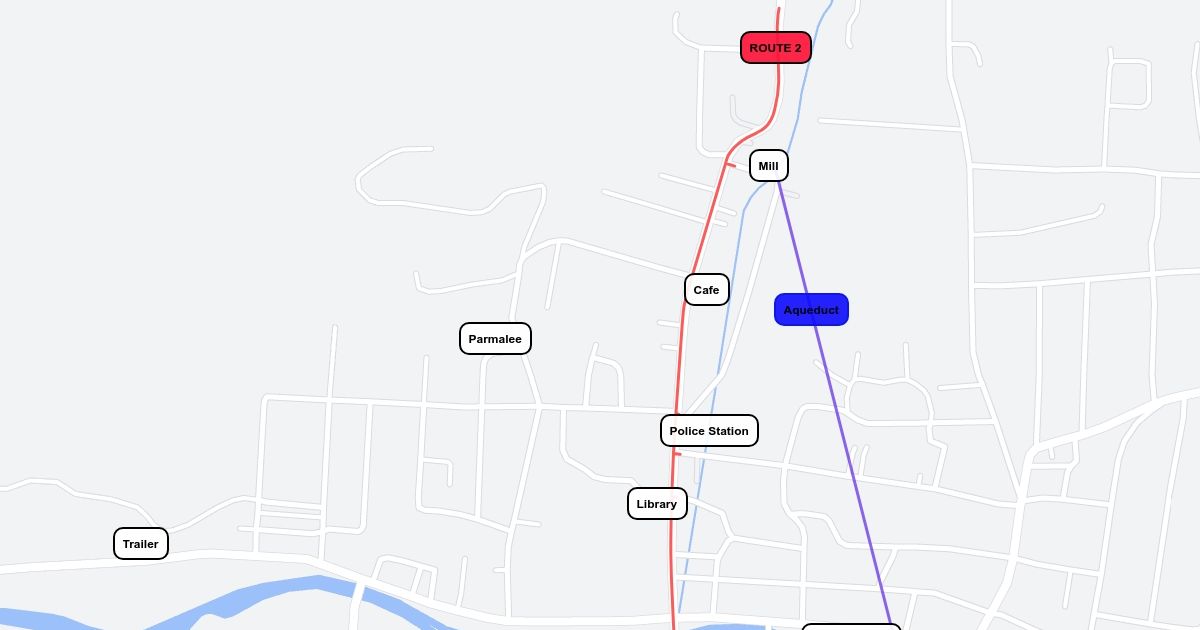The width and height of the screenshot is (1200, 630).
Task: Select the ROUTE 2 marker
Action: pyautogui.click(x=775, y=48)
